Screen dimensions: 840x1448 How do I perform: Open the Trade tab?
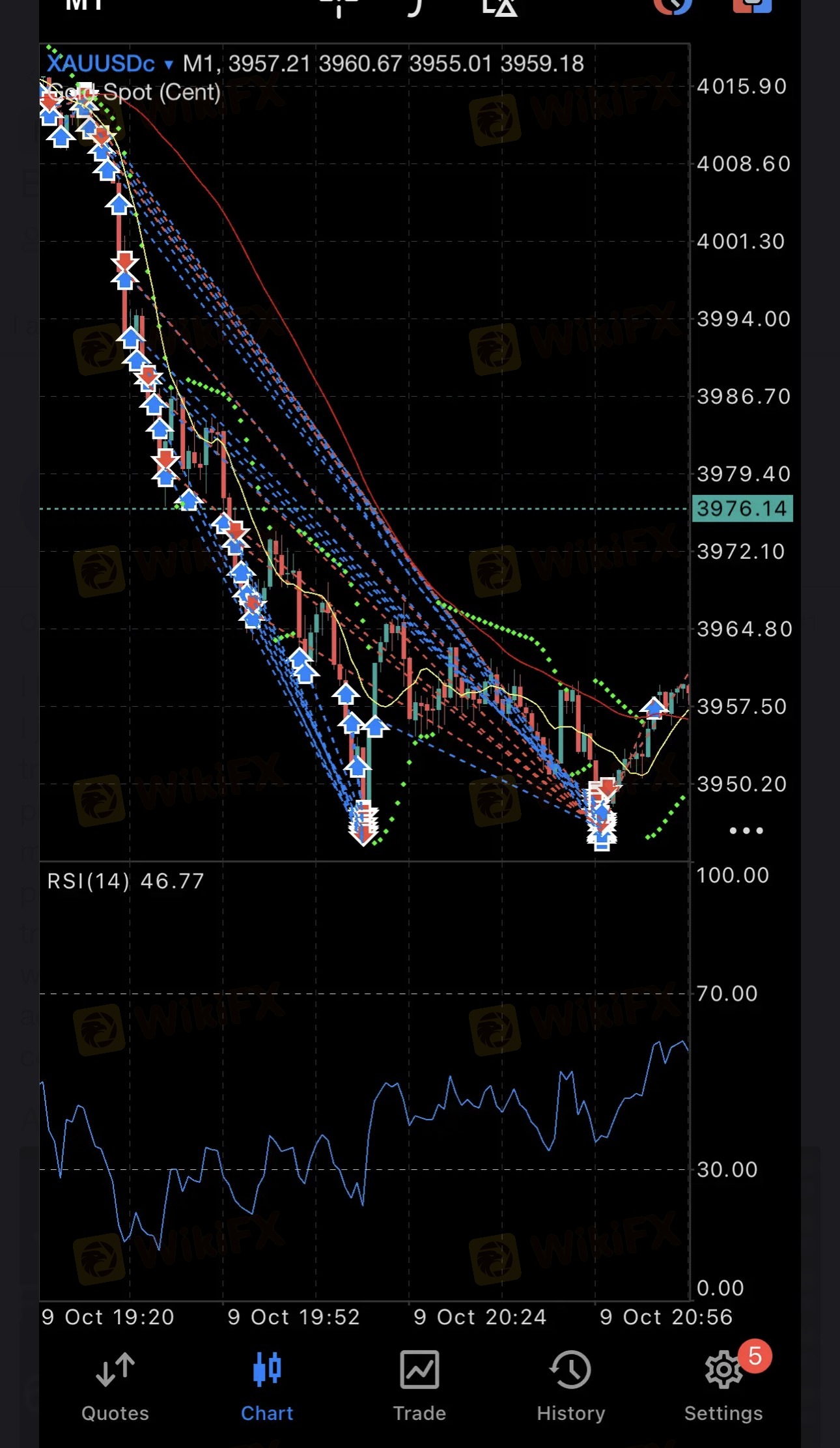[x=419, y=1386]
